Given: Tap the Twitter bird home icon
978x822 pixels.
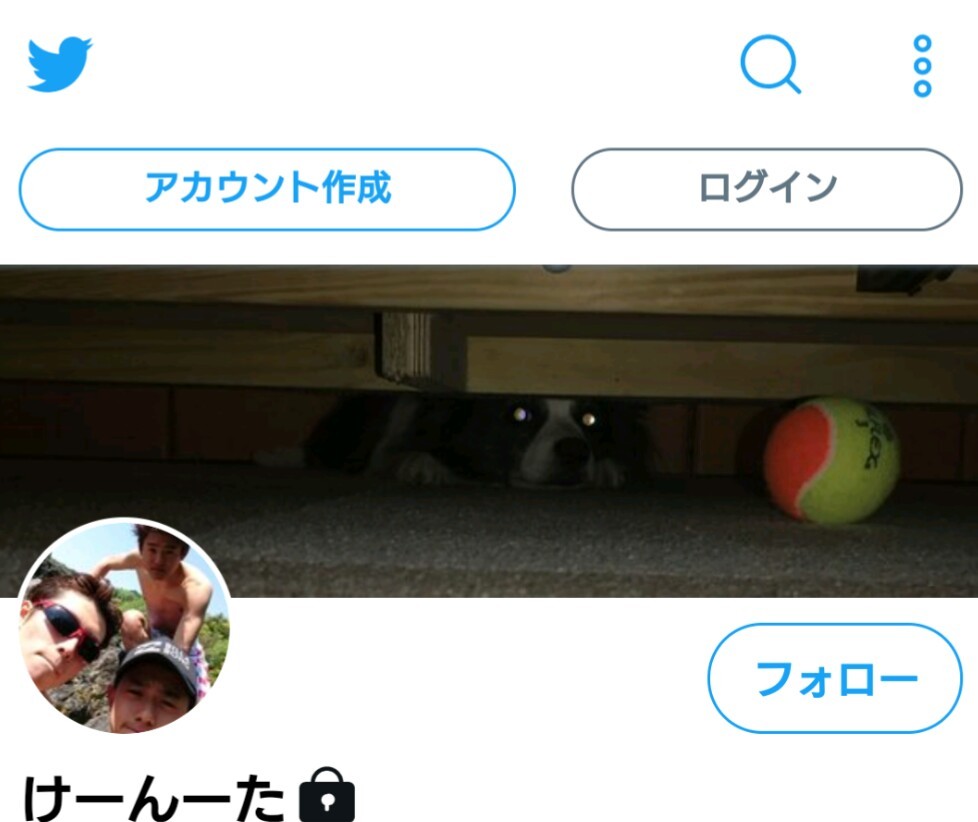Looking at the screenshot, I should [x=60, y=65].
